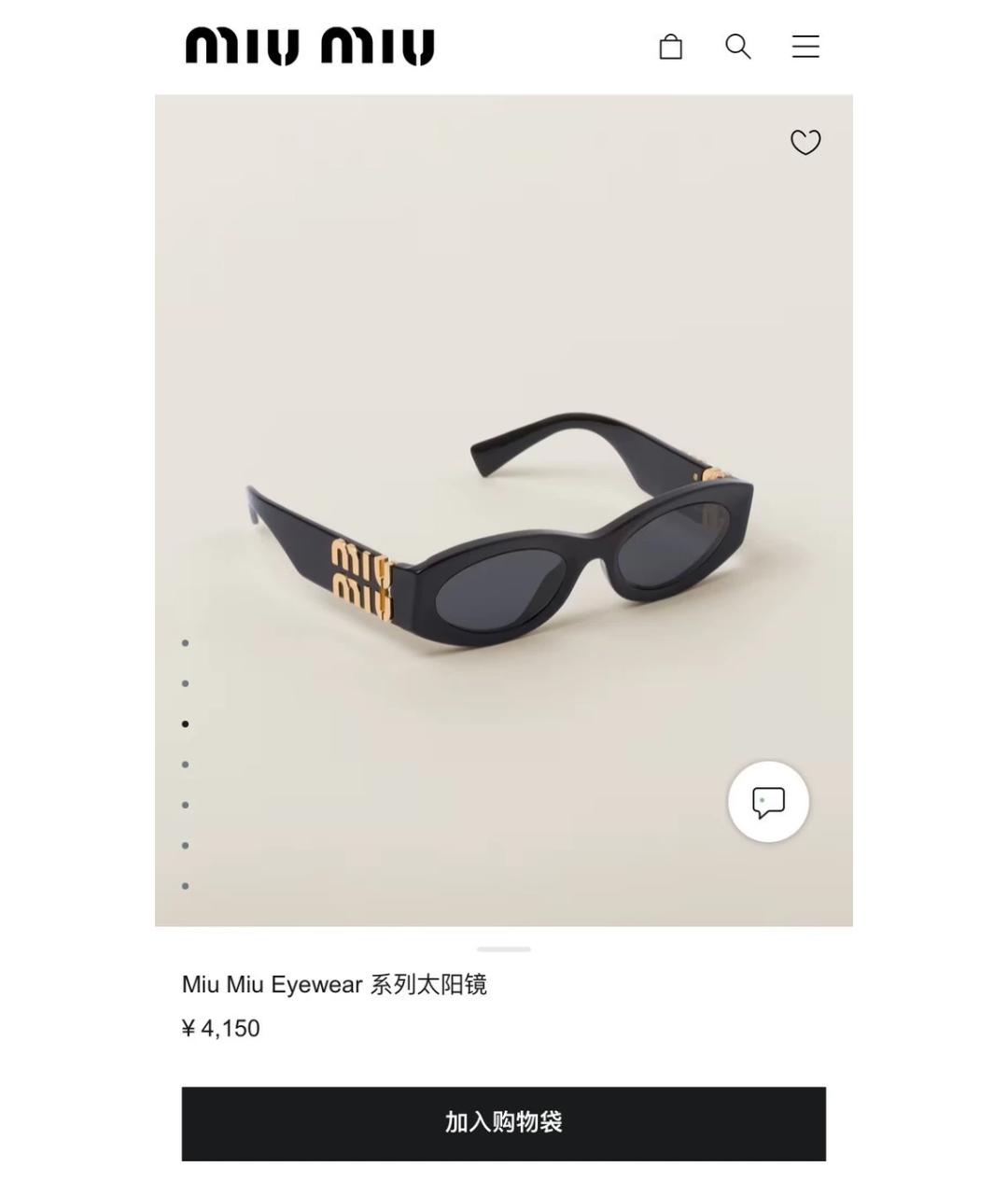The image size is (1008, 1195).
Task: Activate the first image pagination dot
Action: (x=186, y=642)
